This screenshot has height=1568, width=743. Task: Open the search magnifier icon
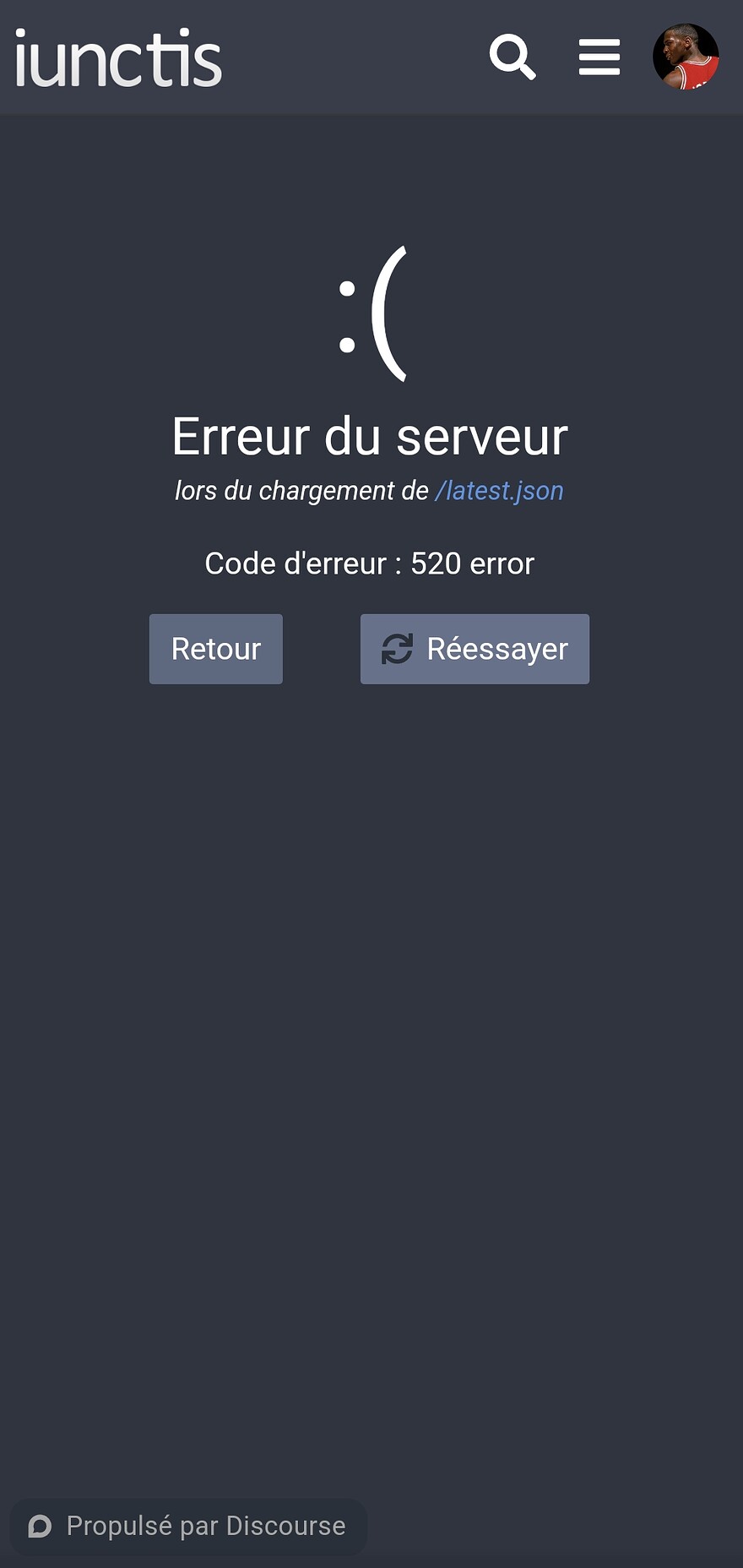pos(513,57)
